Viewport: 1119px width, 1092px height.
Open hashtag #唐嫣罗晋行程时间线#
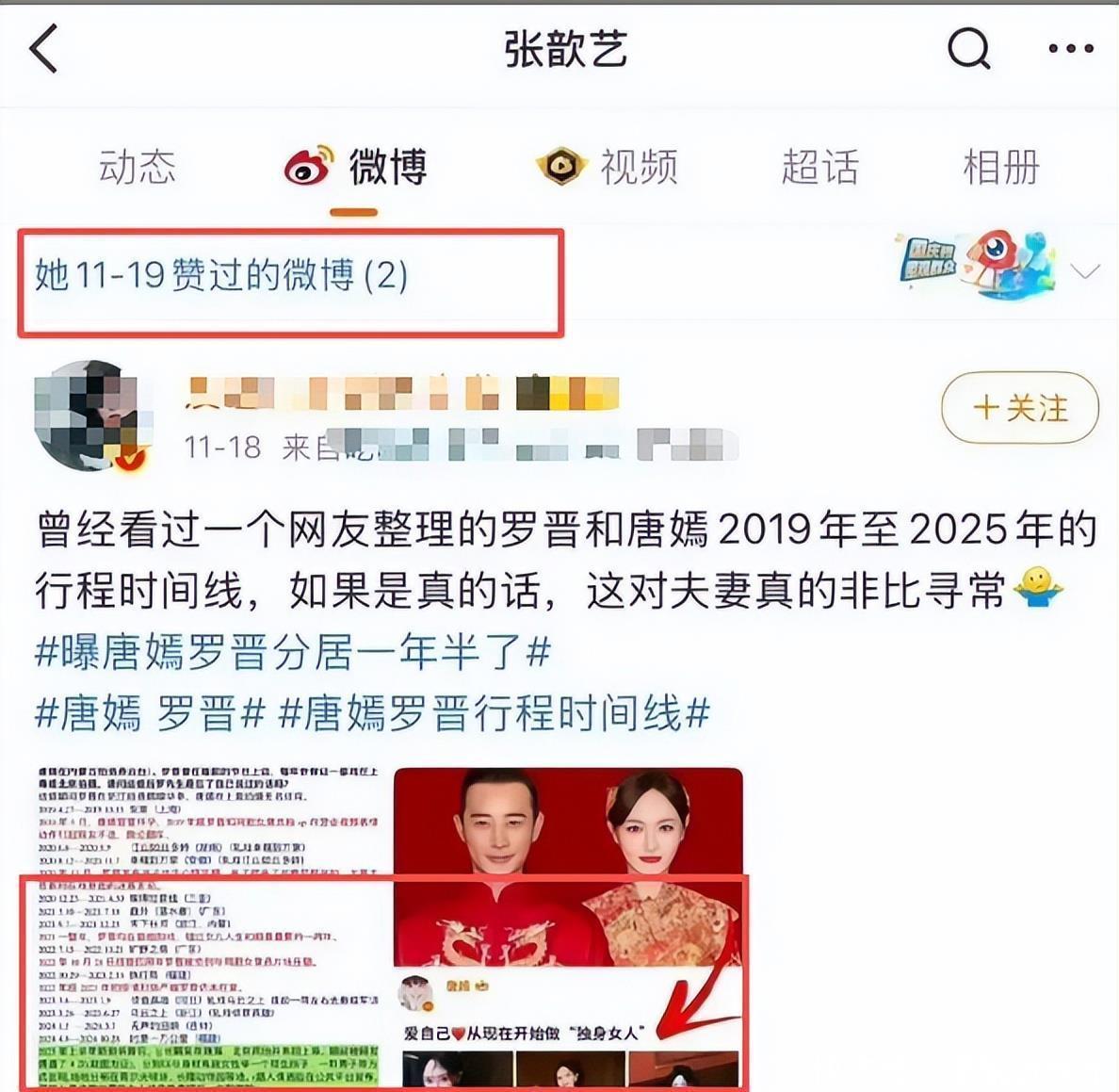point(494,713)
